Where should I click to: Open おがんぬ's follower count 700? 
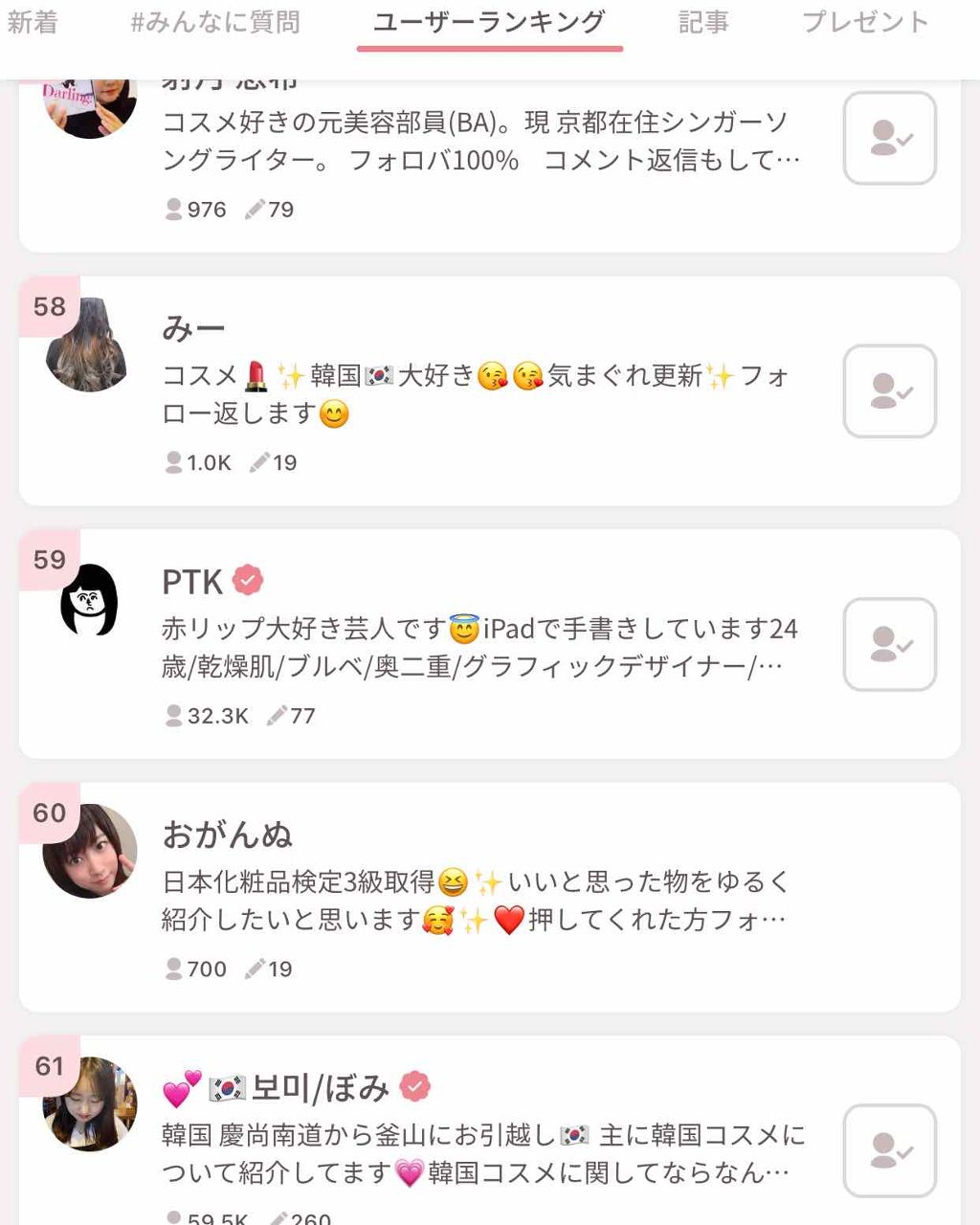click(203, 969)
